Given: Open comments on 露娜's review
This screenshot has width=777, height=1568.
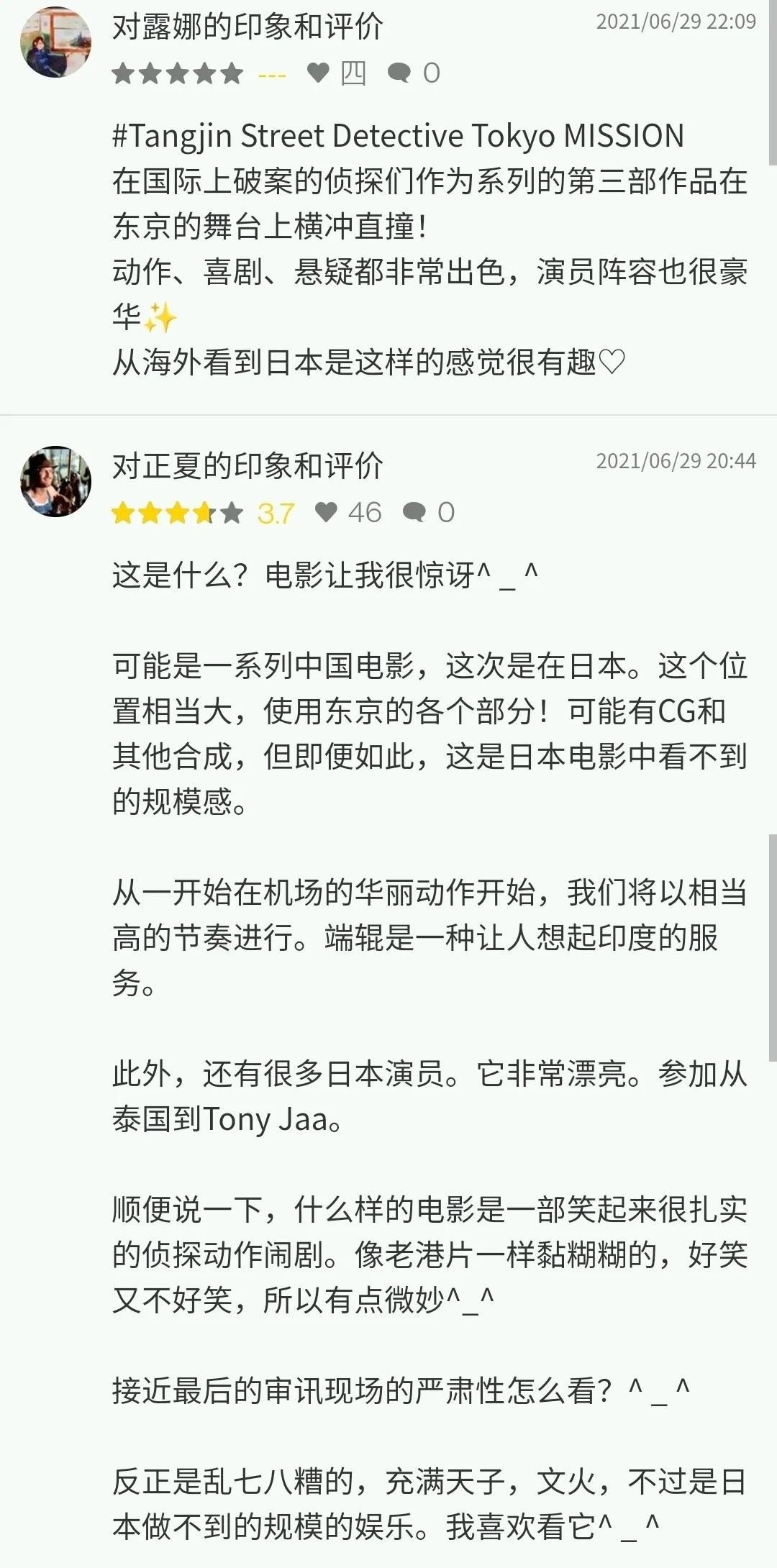Looking at the screenshot, I should click(x=399, y=73).
